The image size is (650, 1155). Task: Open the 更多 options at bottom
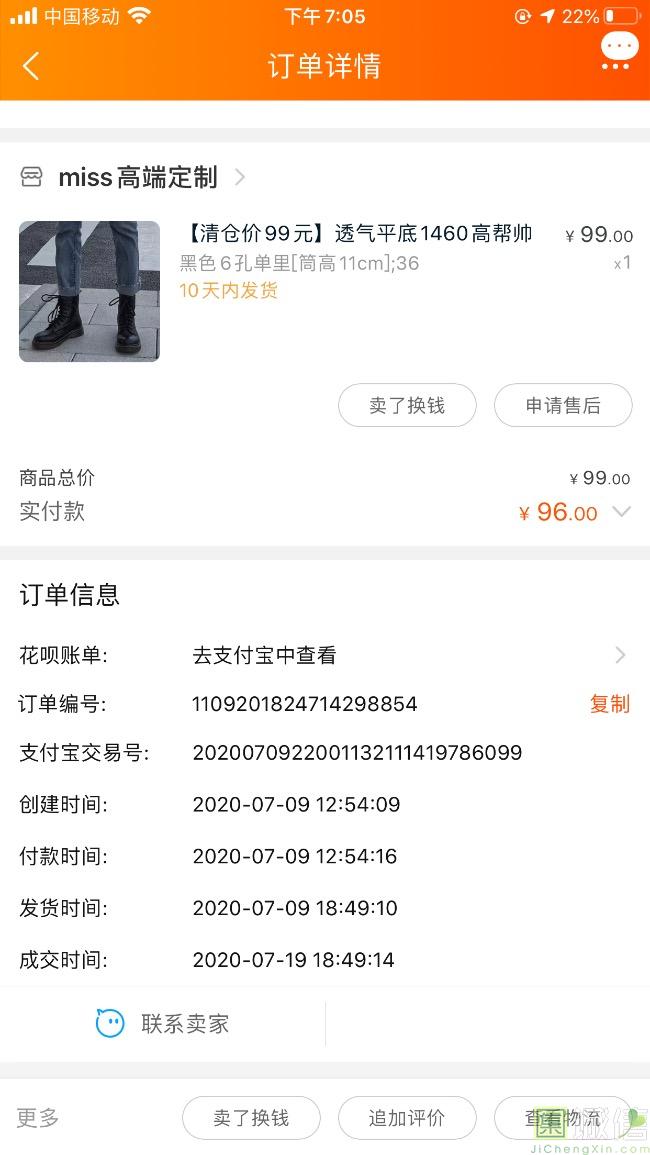[x=38, y=1117]
